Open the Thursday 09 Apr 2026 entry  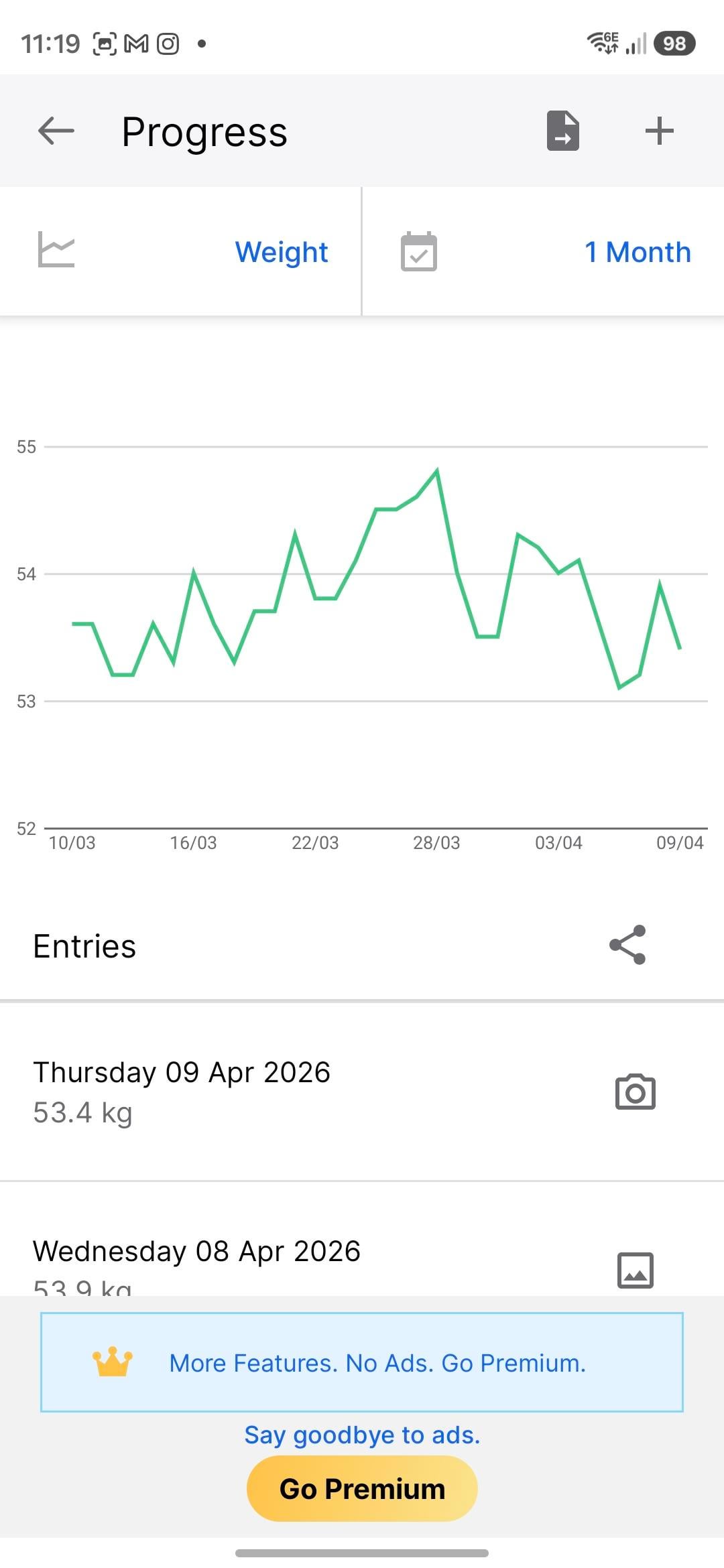[268, 1091]
